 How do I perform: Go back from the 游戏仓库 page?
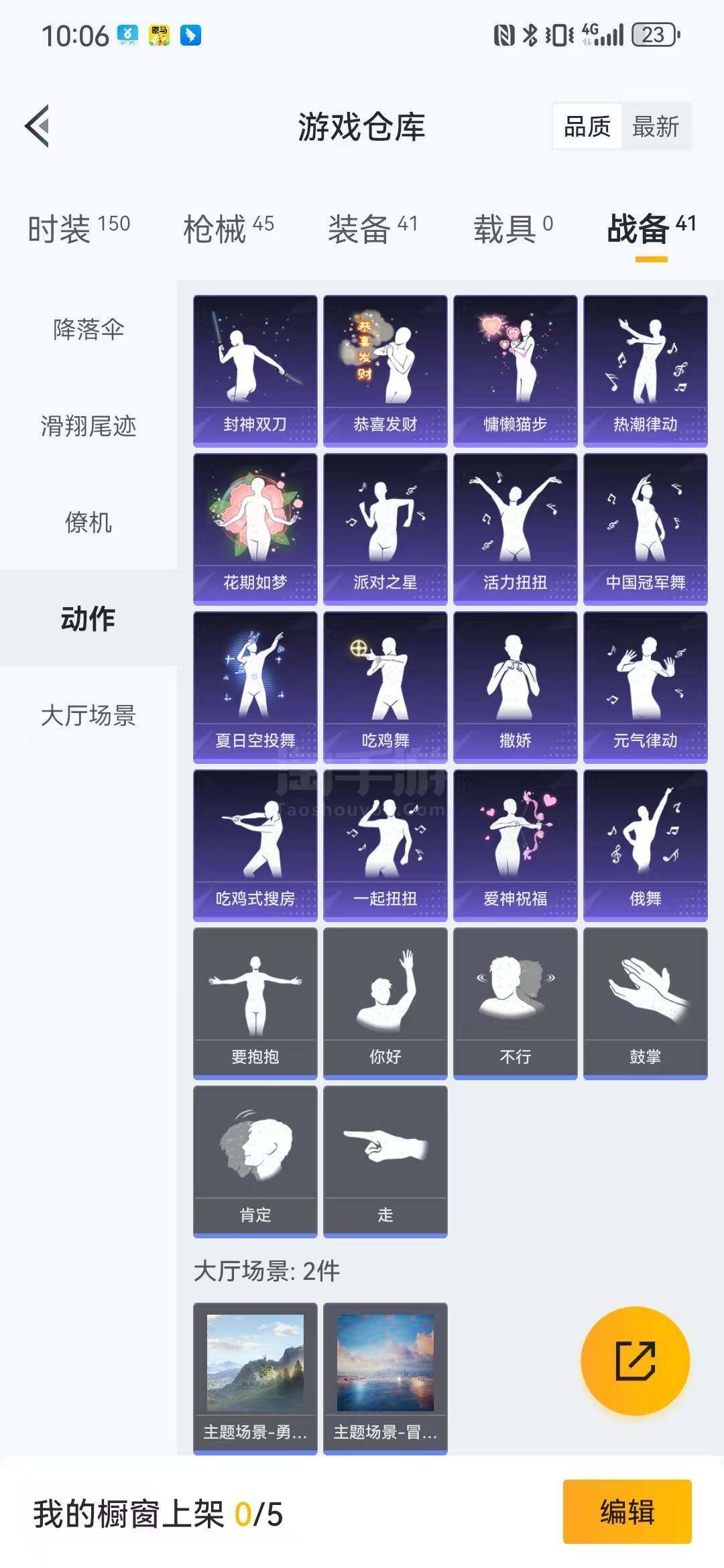[38, 126]
